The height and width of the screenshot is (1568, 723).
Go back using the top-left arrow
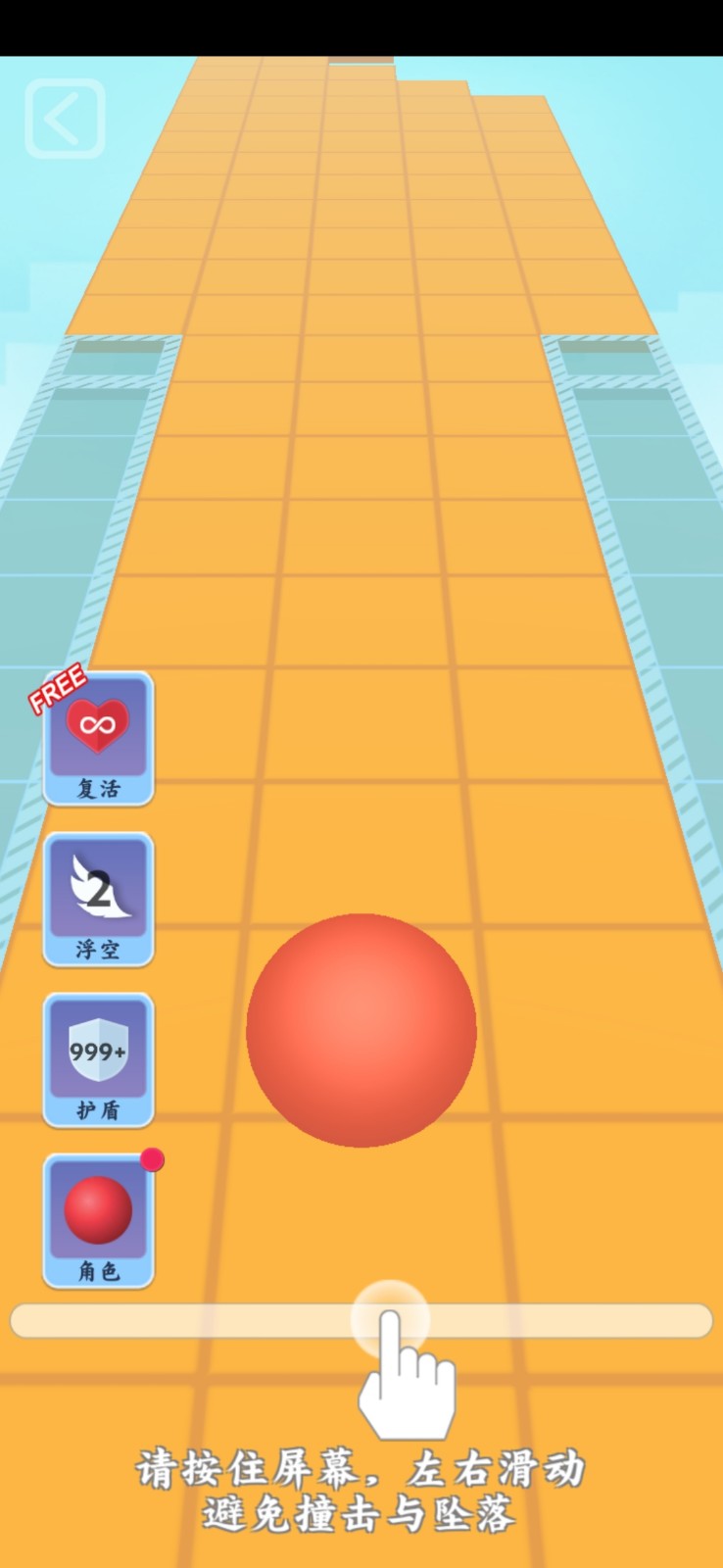[65, 119]
